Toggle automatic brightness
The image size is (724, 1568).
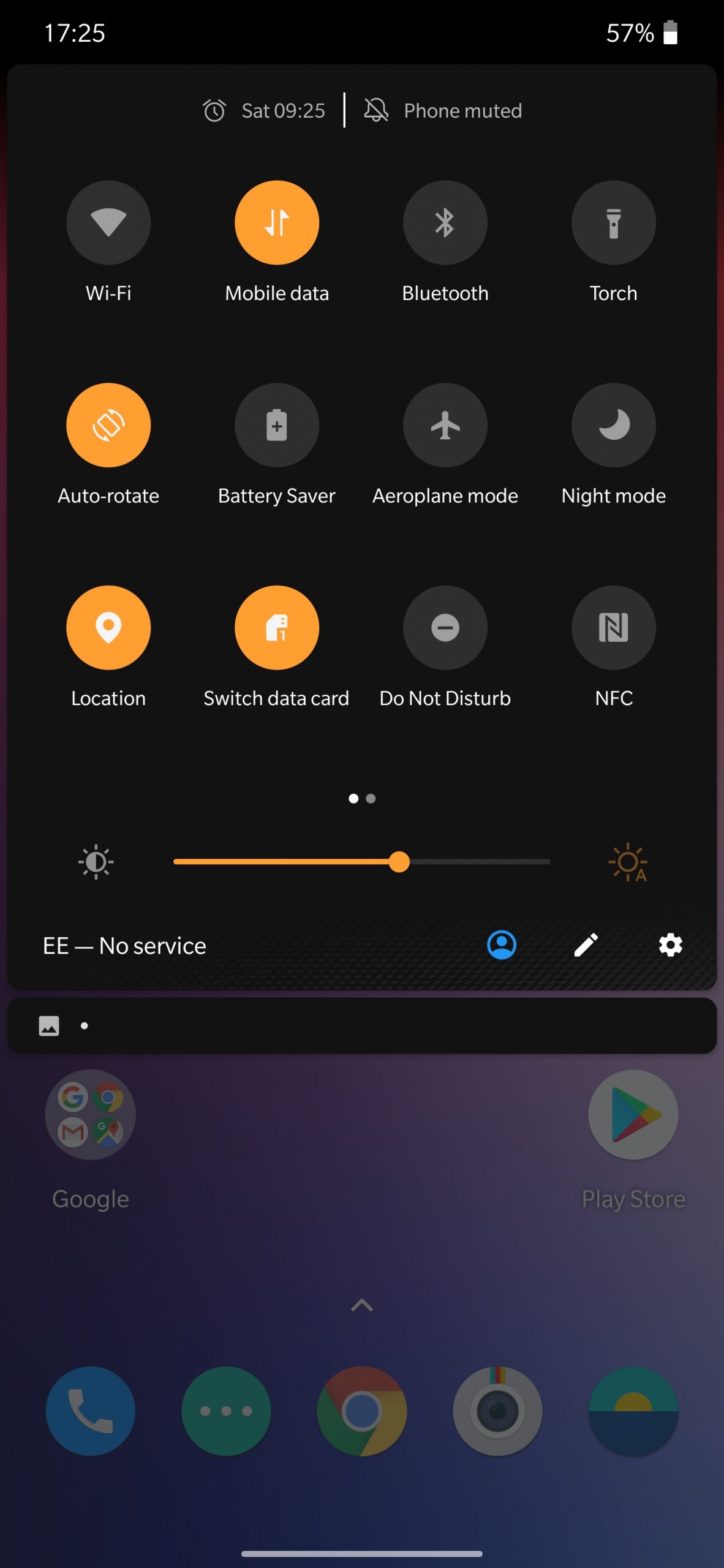click(x=628, y=862)
